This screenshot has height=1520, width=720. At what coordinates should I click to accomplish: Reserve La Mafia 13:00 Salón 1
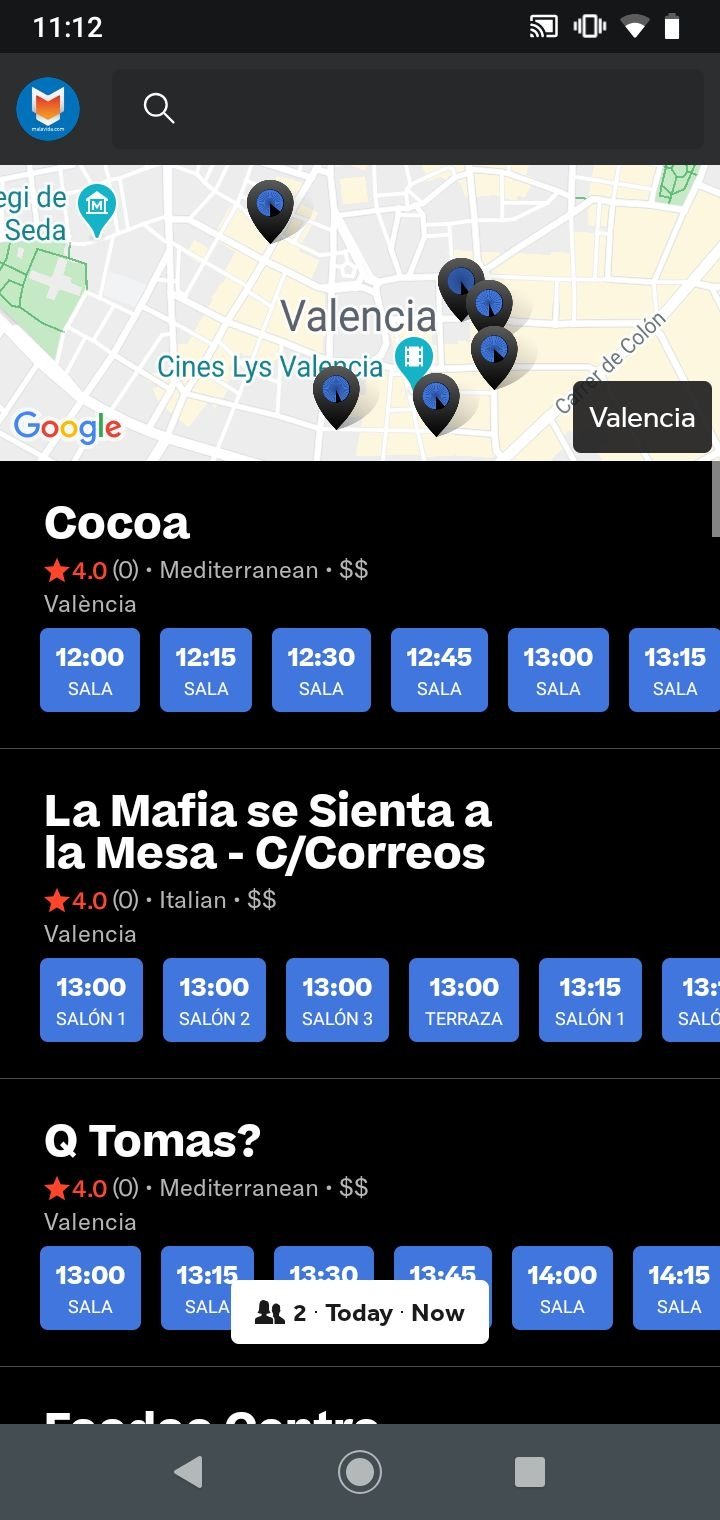pyautogui.click(x=91, y=1000)
